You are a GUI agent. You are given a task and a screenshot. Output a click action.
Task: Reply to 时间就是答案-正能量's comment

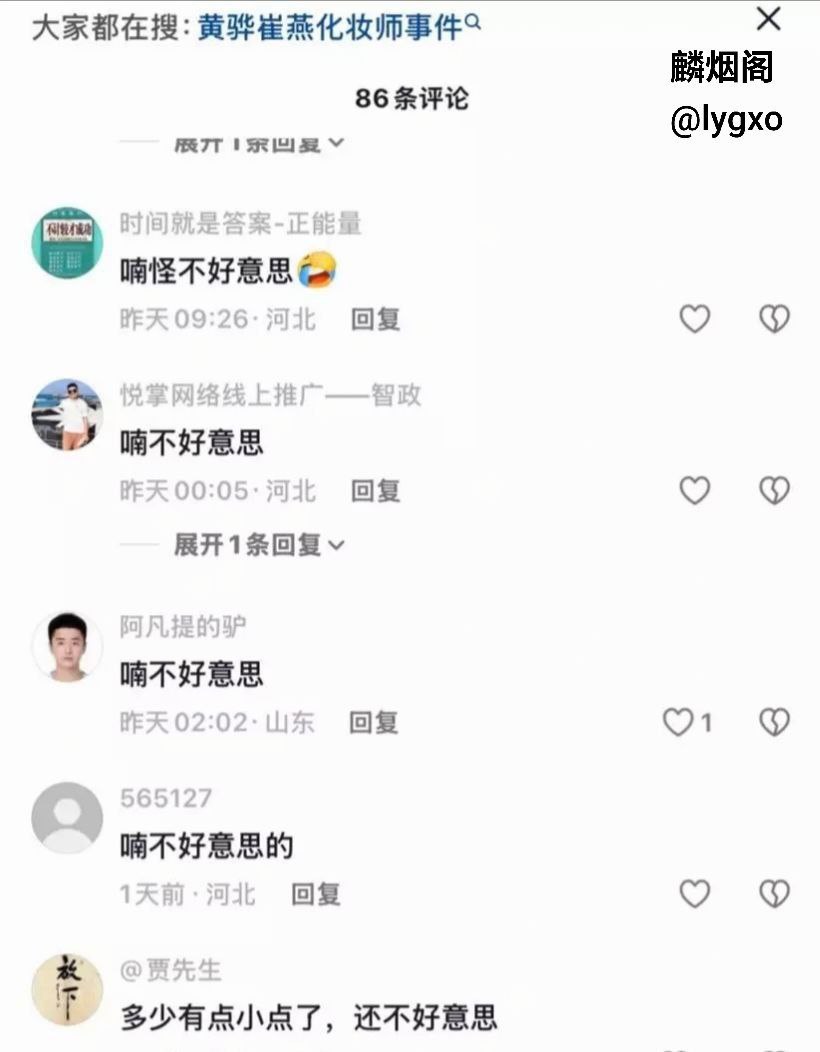(375, 319)
